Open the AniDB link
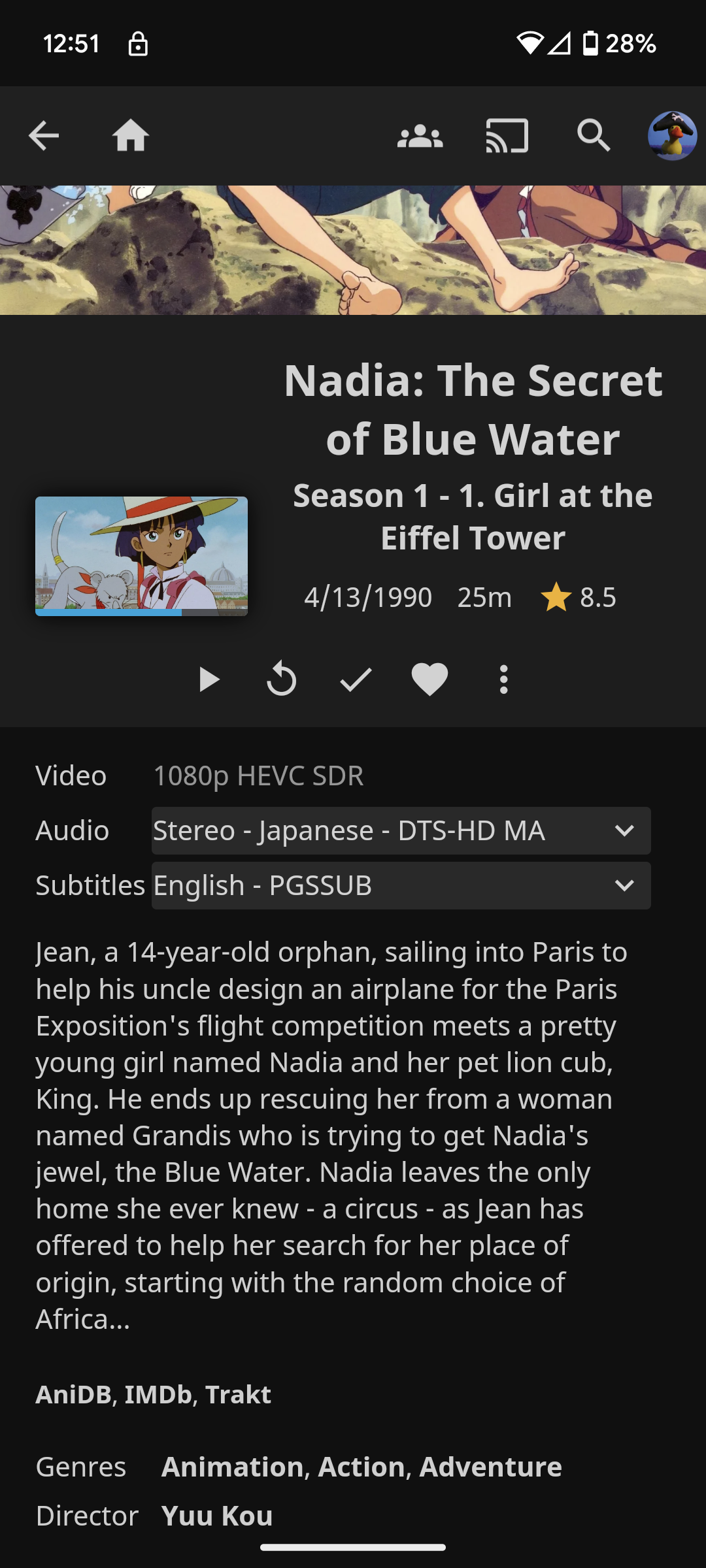Image resolution: width=706 pixels, height=1568 pixels. 73,1394
